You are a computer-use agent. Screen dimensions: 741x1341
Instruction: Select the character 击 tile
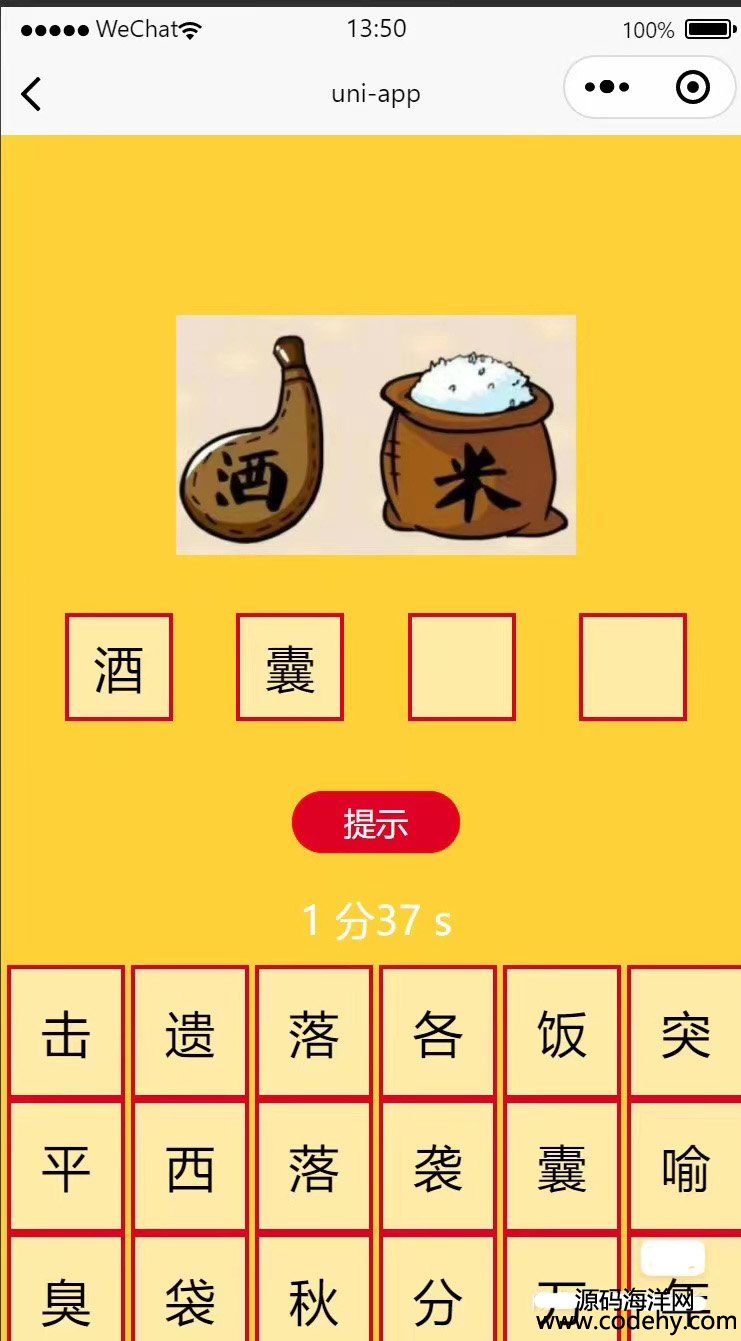[66, 1033]
